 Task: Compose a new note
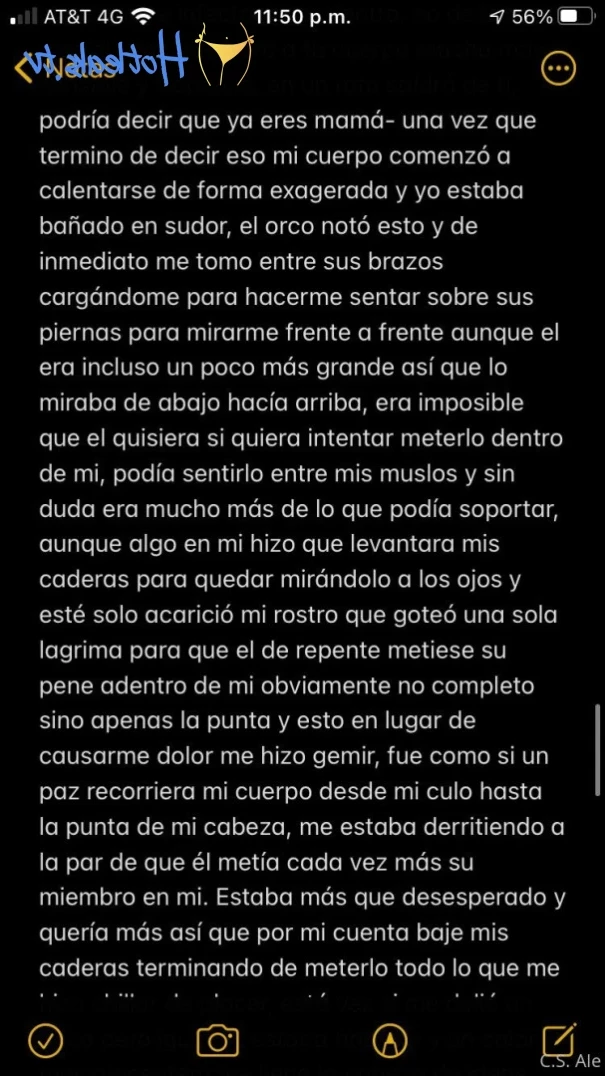(x=558, y=1040)
